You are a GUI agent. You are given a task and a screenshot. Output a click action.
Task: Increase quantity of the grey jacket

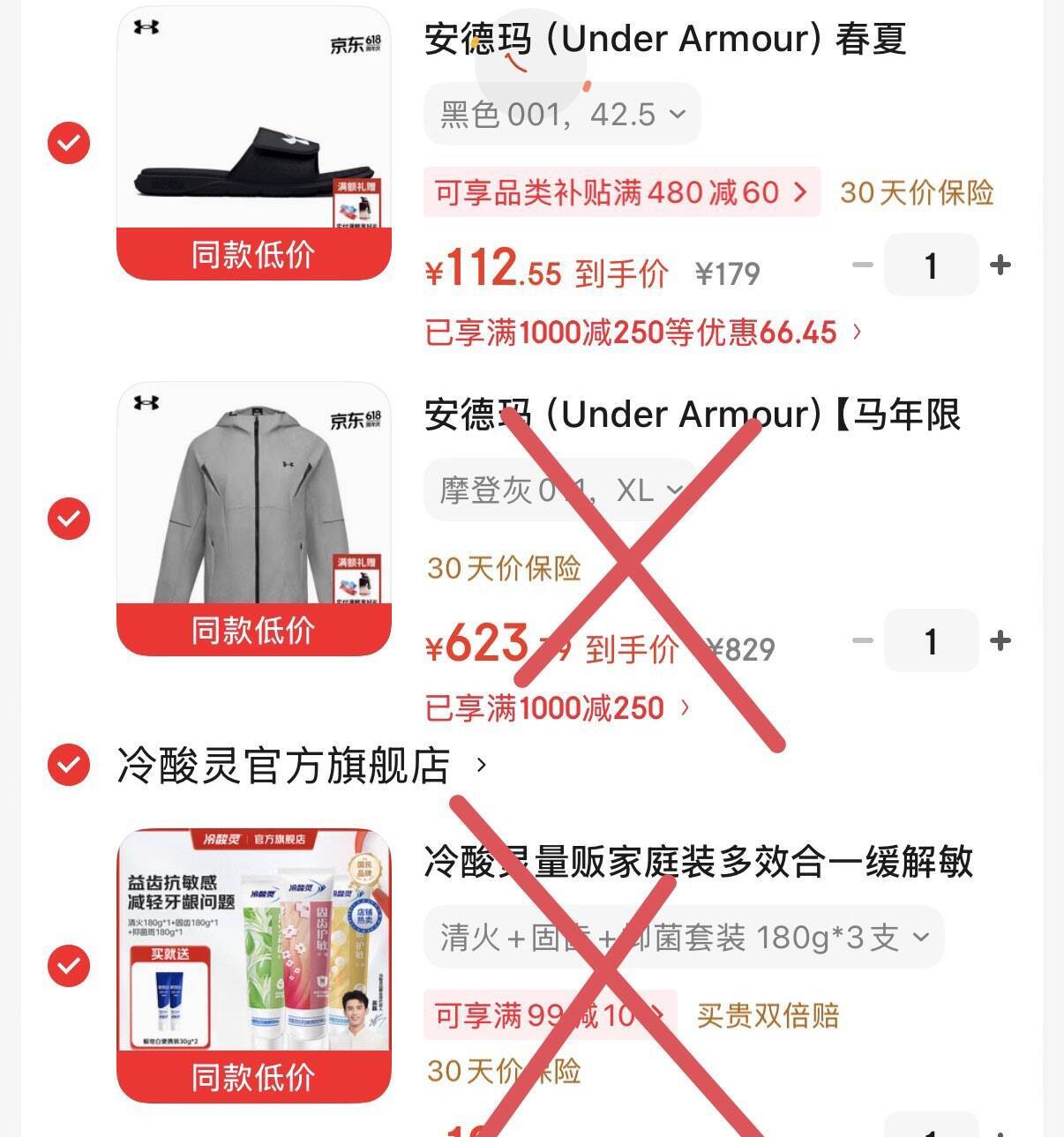click(x=1000, y=640)
